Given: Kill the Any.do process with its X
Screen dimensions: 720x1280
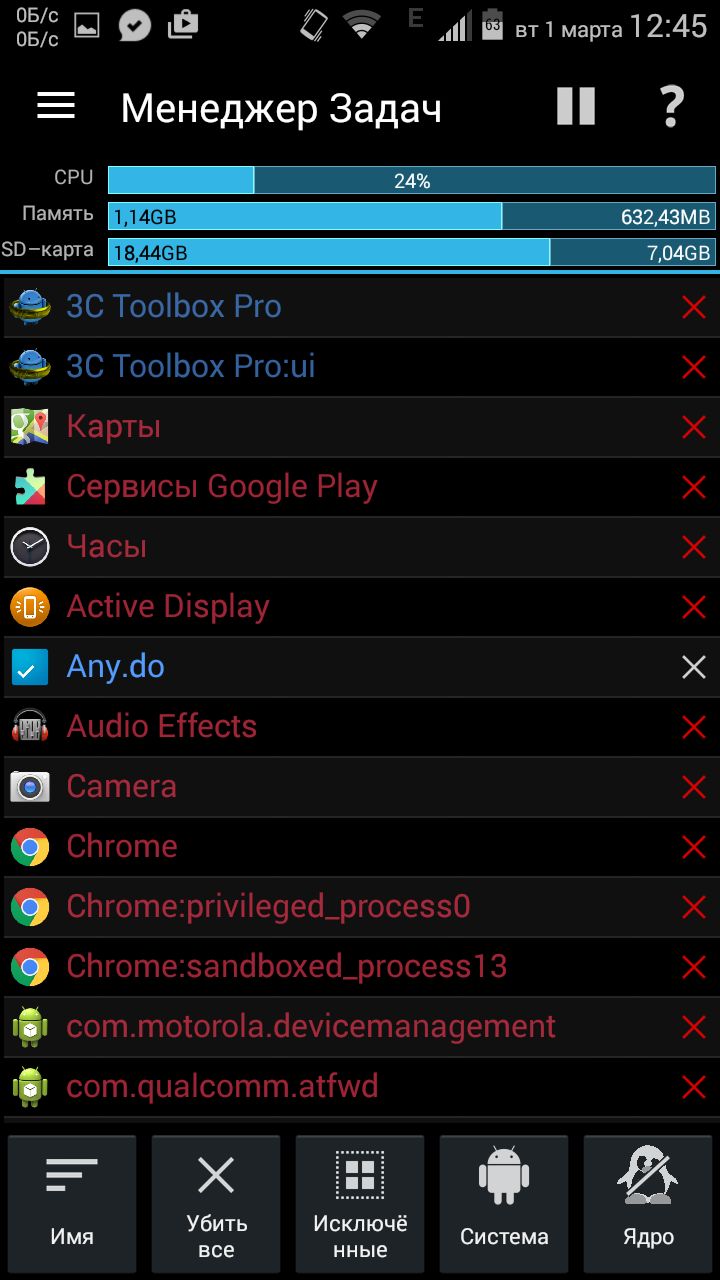Looking at the screenshot, I should click(694, 667).
